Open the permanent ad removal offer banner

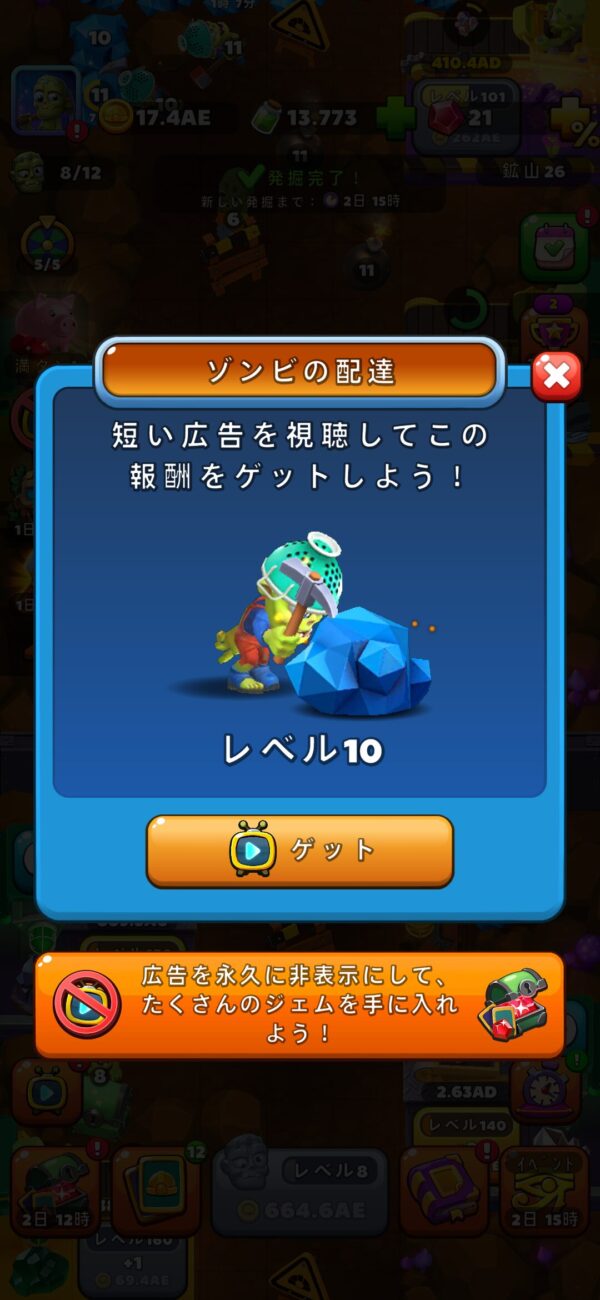300,1004
